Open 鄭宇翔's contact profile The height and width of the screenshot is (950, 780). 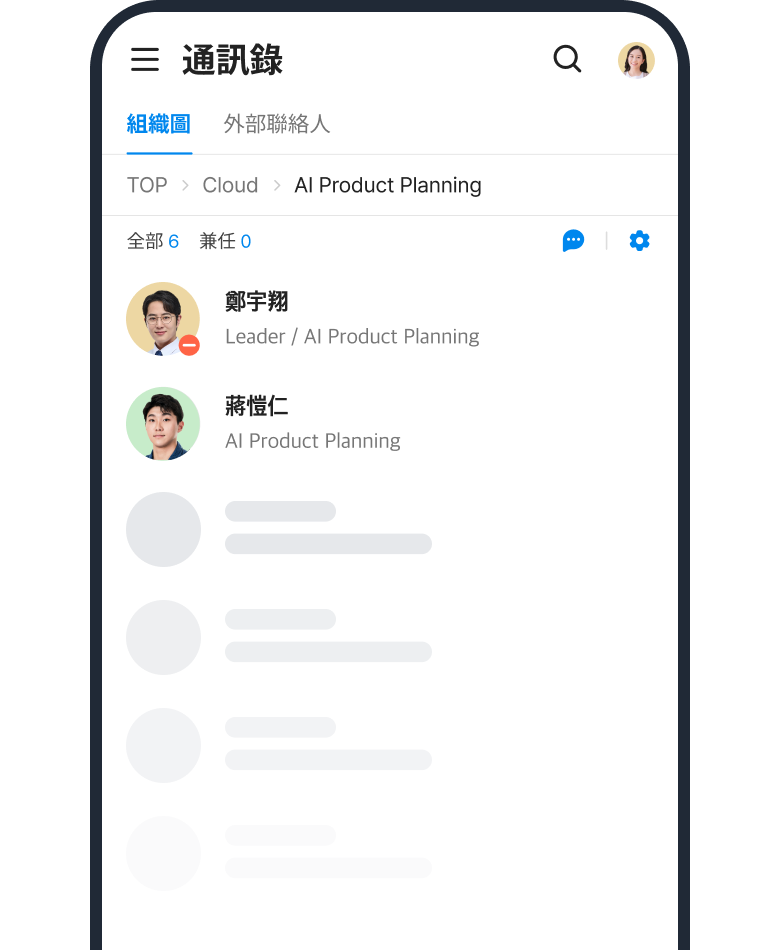(x=350, y=318)
